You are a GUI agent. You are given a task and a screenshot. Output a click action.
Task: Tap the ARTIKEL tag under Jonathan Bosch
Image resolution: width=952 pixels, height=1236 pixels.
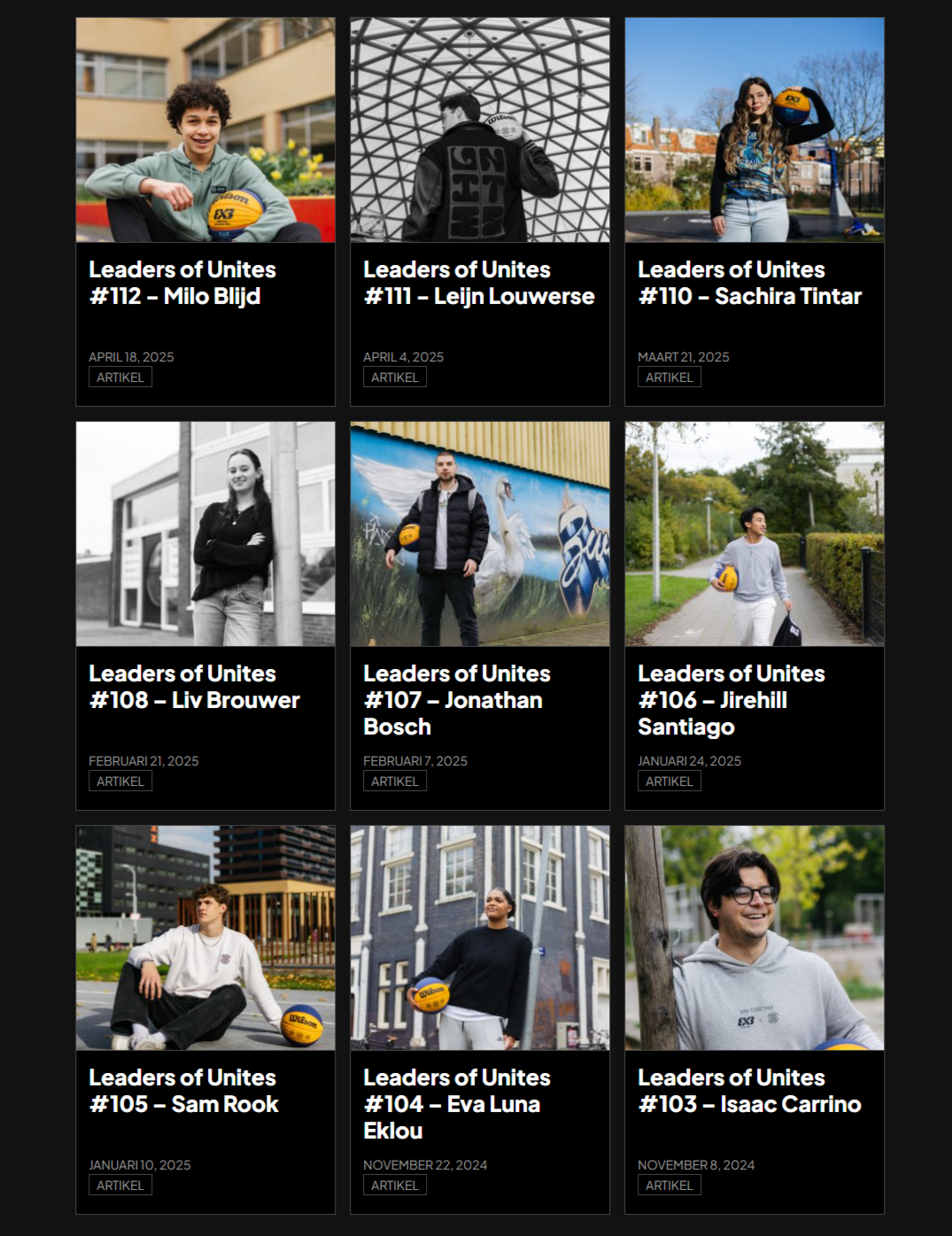pos(395,781)
